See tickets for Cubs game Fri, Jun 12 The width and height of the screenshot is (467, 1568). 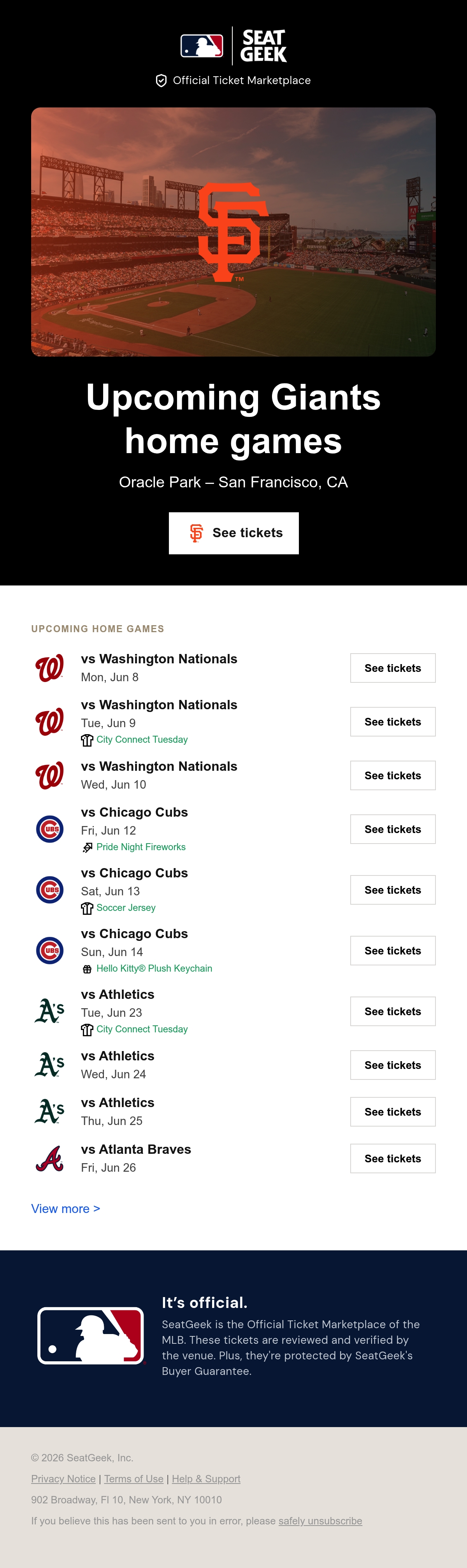pyautogui.click(x=393, y=828)
